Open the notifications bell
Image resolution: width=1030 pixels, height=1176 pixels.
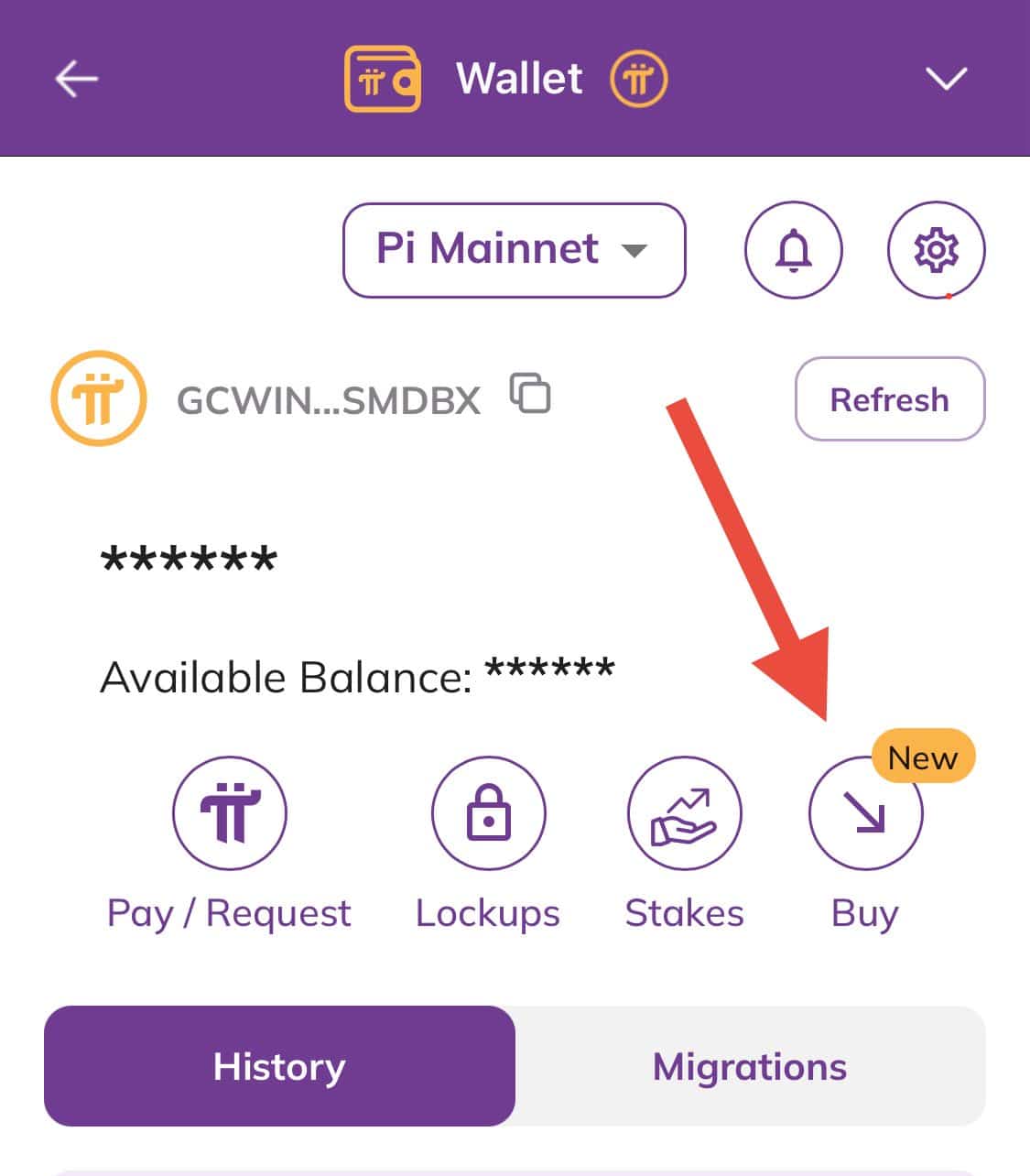[x=793, y=250]
